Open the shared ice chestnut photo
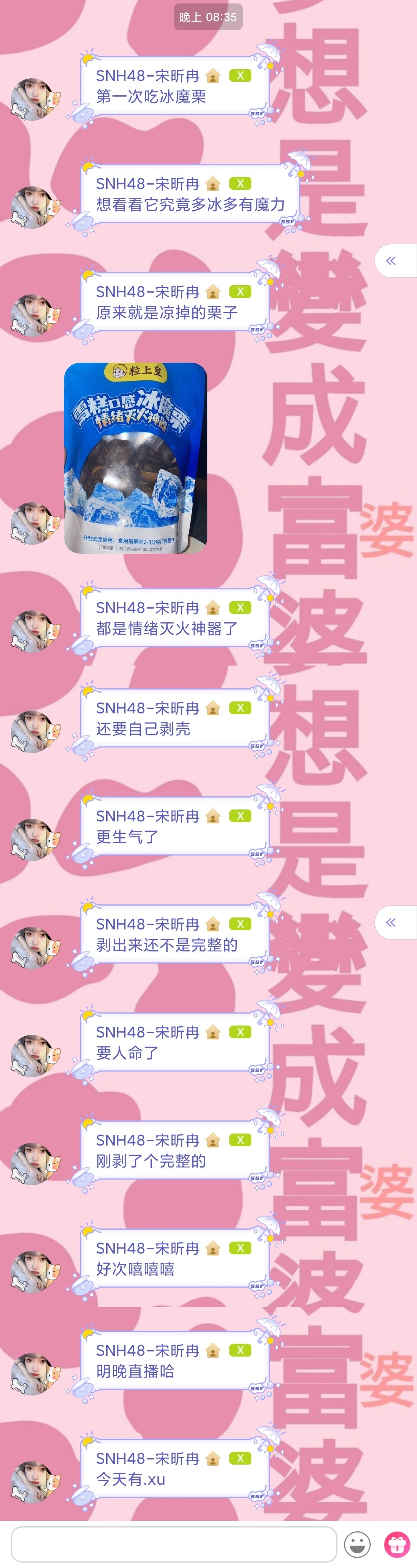This screenshot has width=417, height=1568. pyautogui.click(x=135, y=458)
